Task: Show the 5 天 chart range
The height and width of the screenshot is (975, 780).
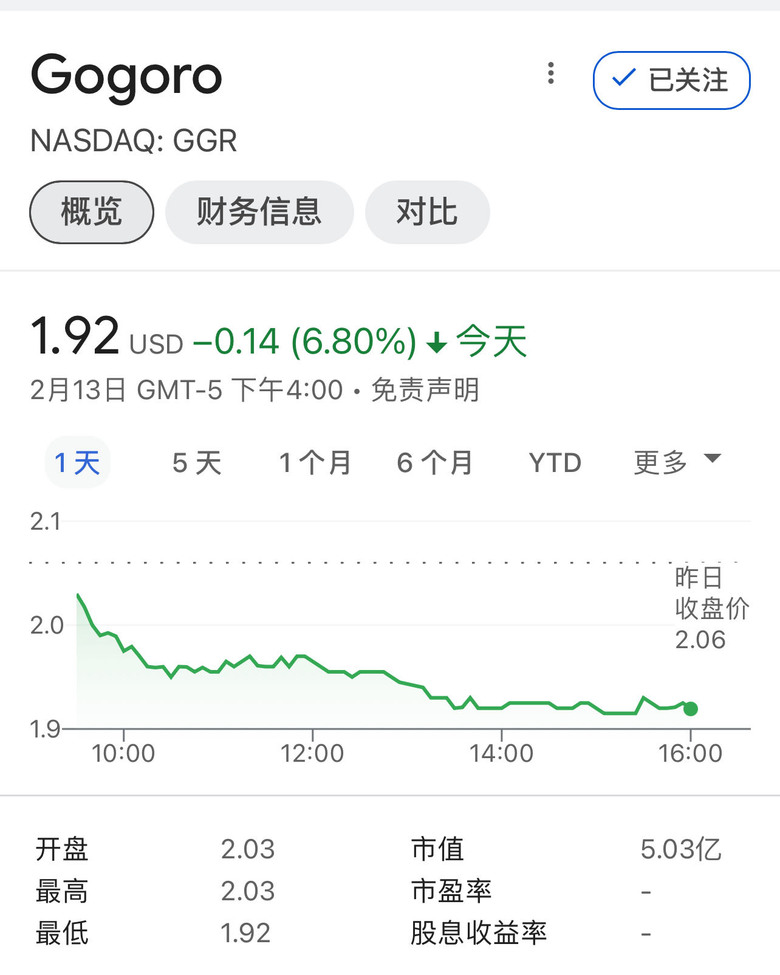Action: pos(196,462)
